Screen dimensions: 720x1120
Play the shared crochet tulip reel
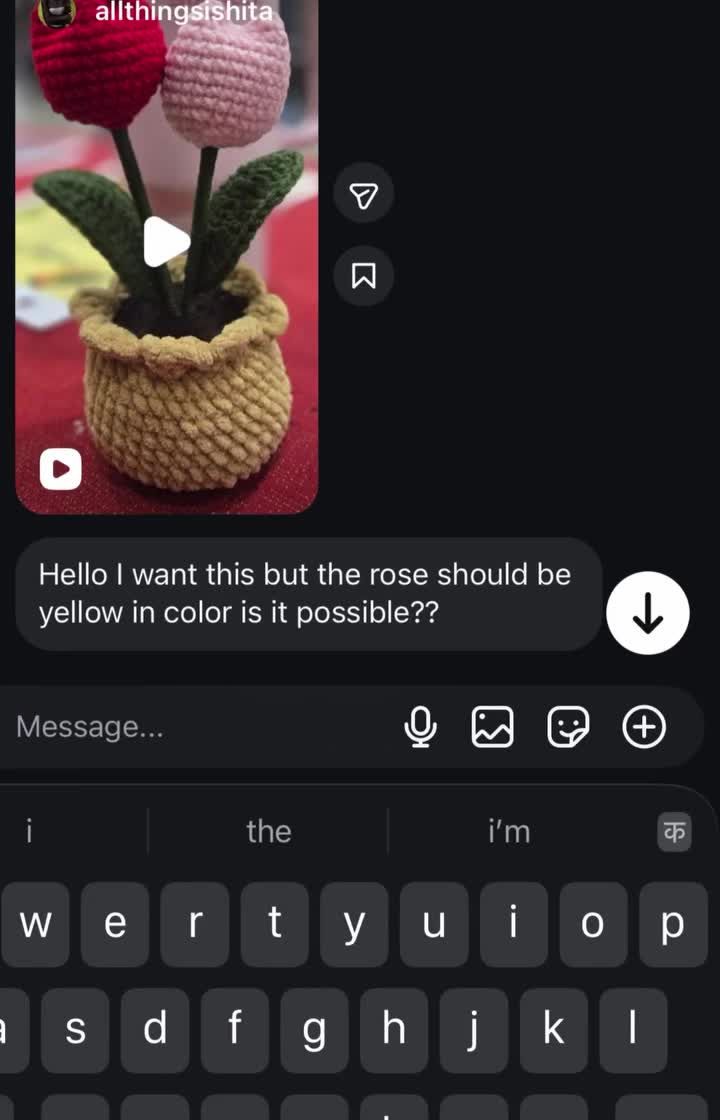[x=166, y=241]
